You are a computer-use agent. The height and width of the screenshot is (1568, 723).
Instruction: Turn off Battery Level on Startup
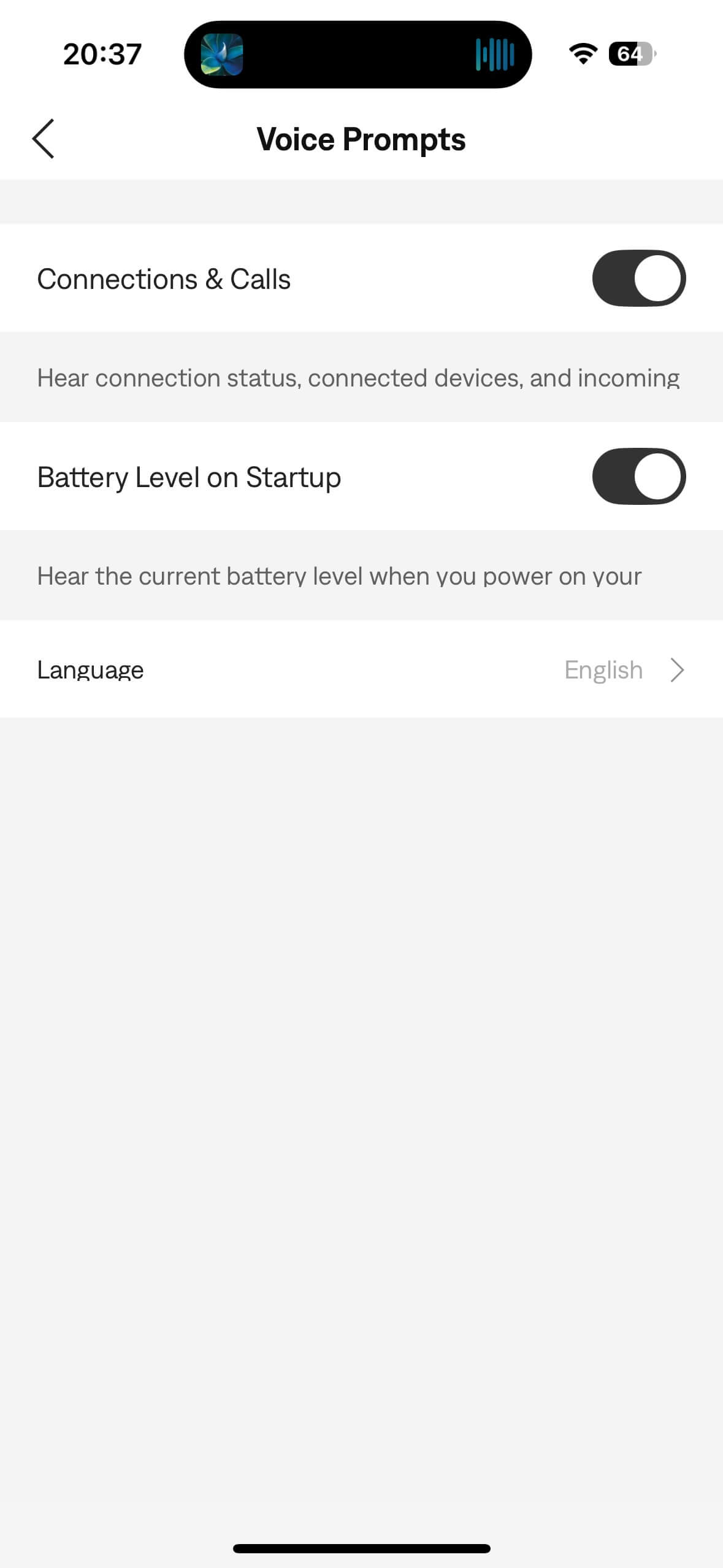pos(638,476)
